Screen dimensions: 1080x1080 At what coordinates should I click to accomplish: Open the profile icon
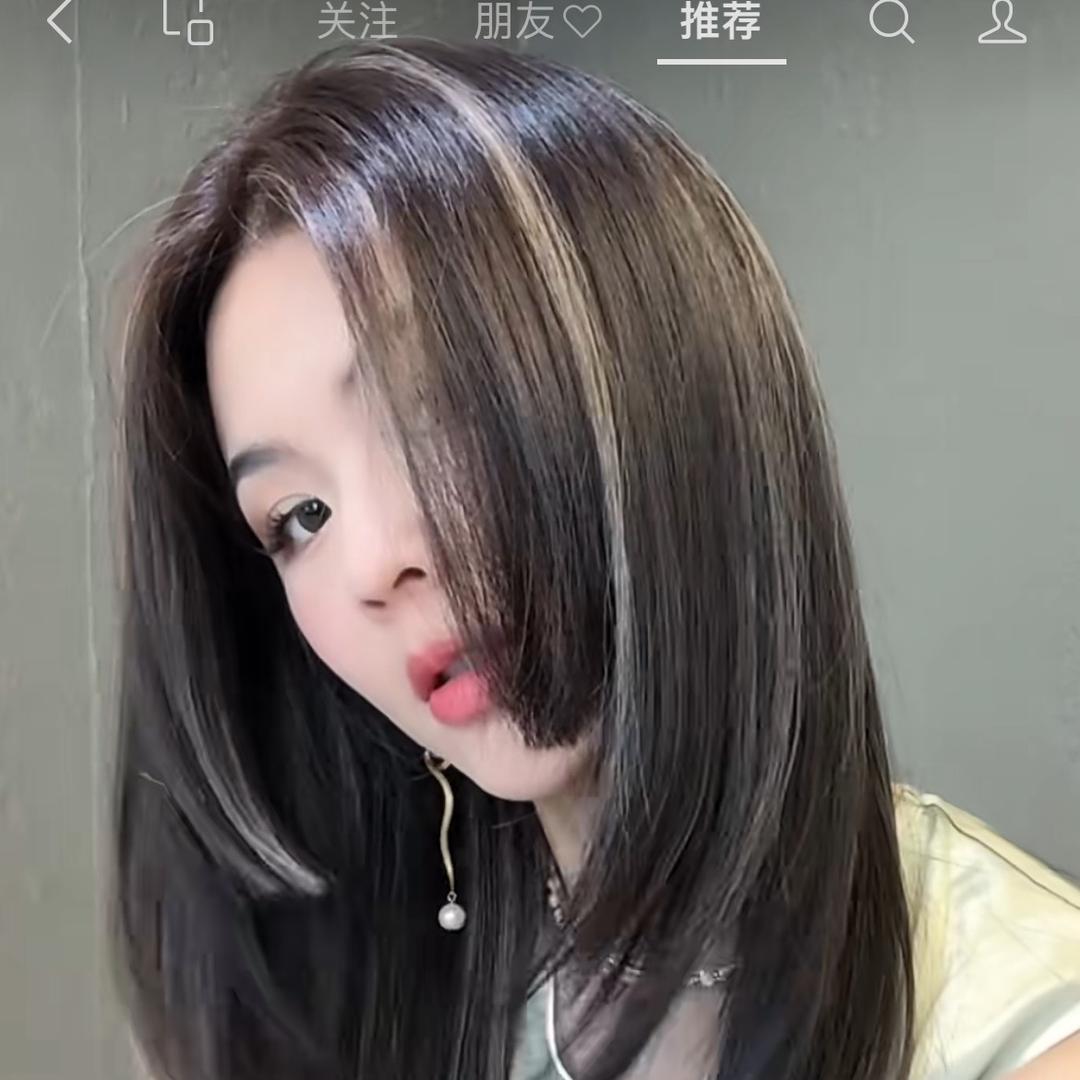click(1002, 22)
